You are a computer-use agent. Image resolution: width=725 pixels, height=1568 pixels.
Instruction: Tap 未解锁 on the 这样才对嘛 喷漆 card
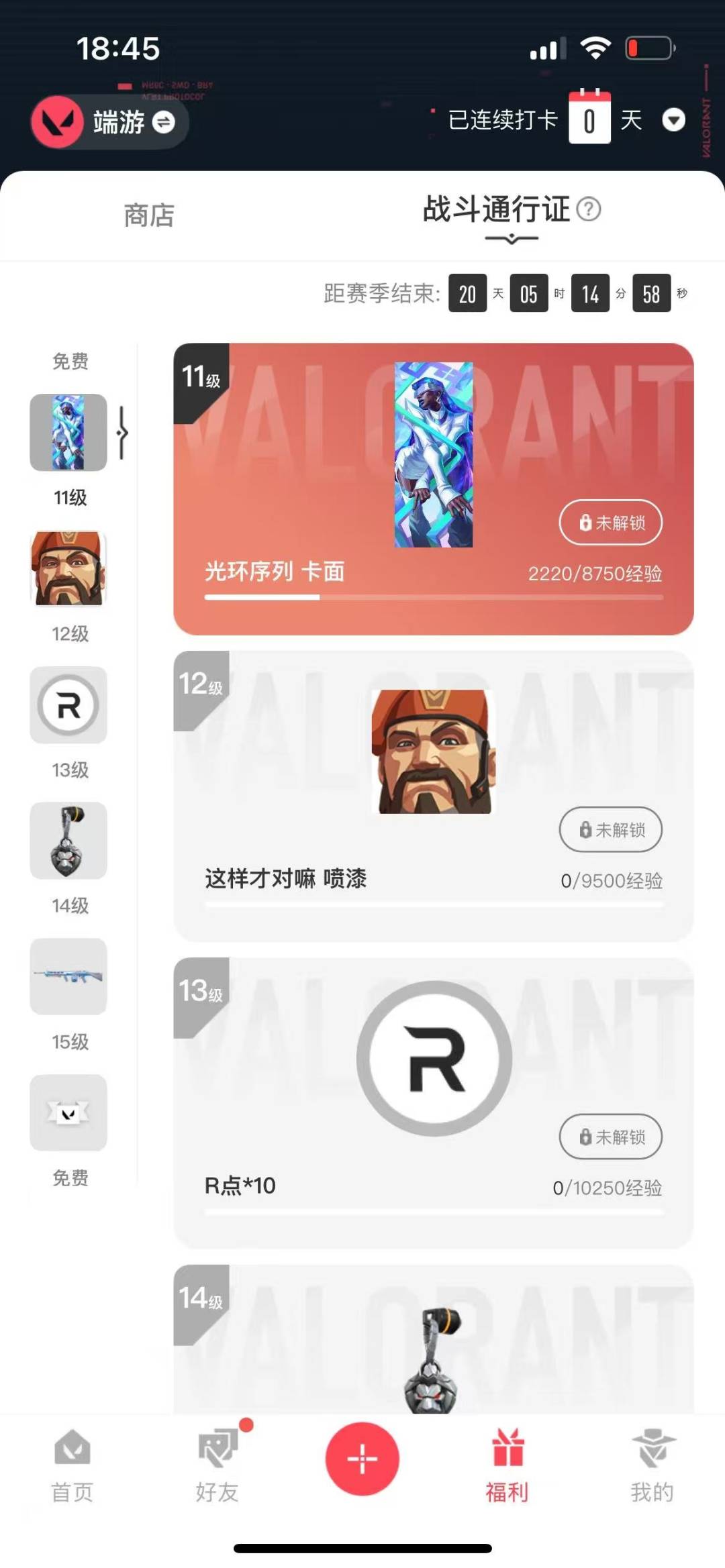click(x=610, y=830)
